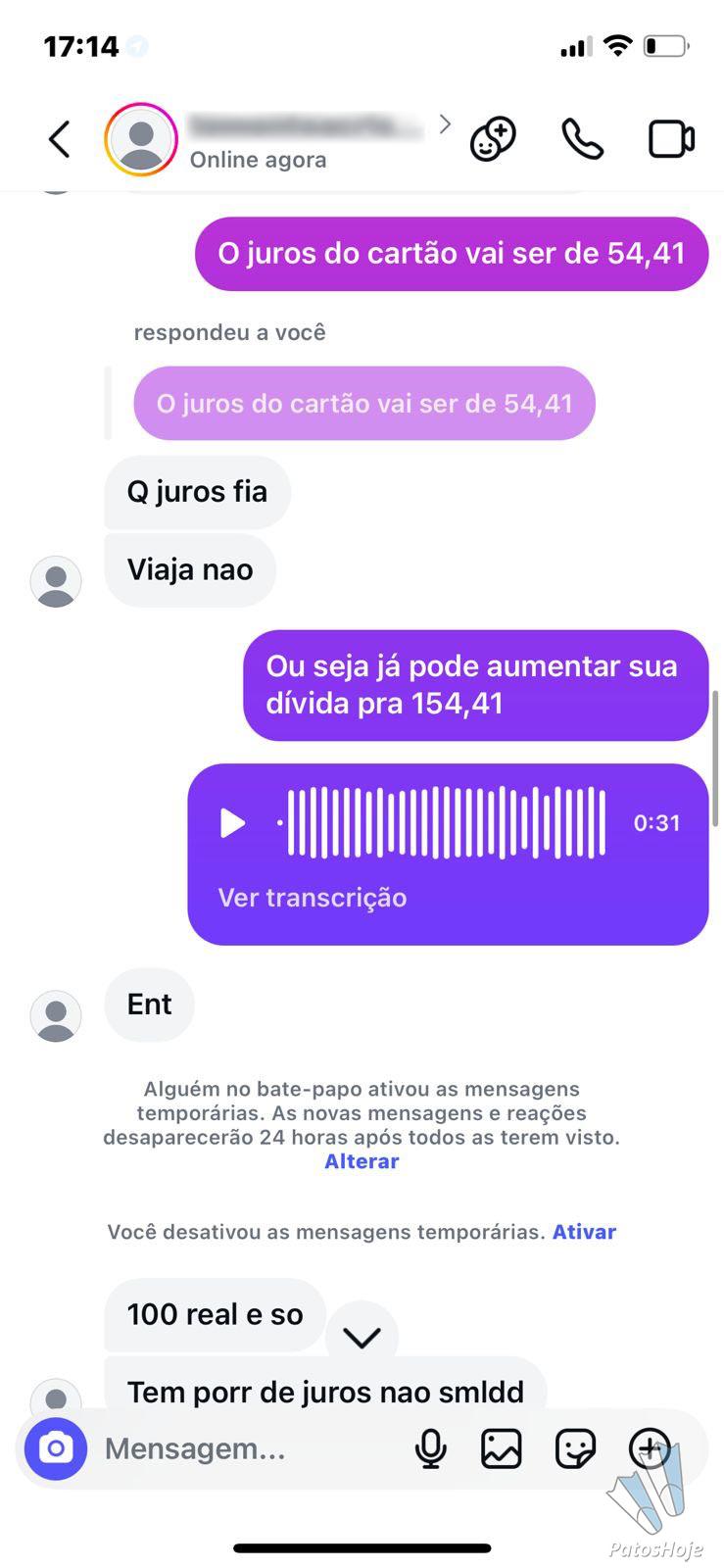Go back to the message list
Viewport: 724px width, 1568px height.
pos(60,139)
